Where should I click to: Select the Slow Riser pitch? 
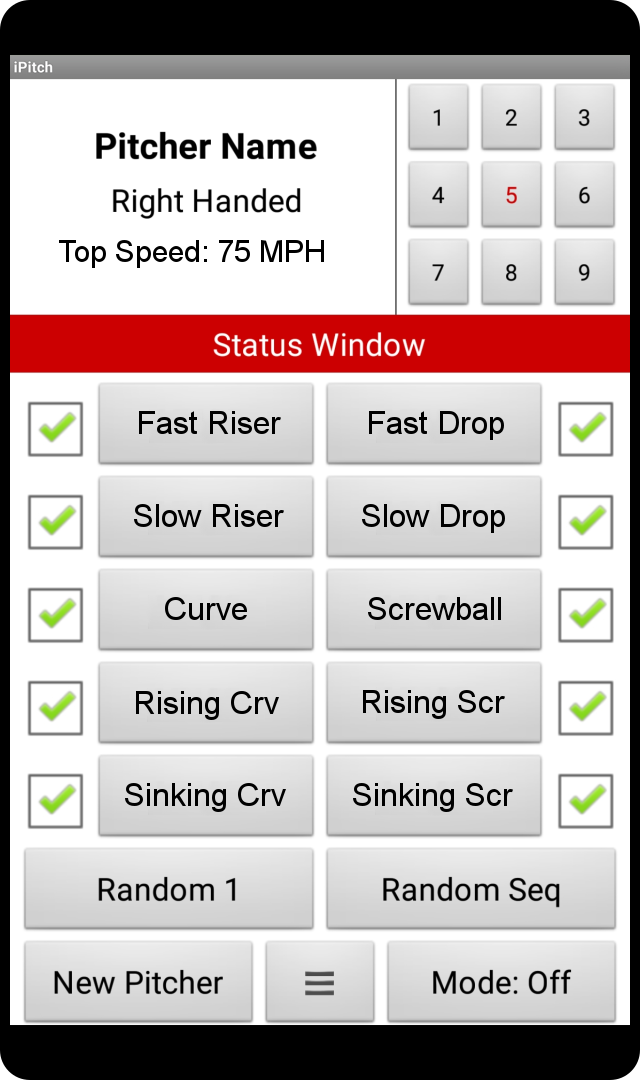coord(206,517)
